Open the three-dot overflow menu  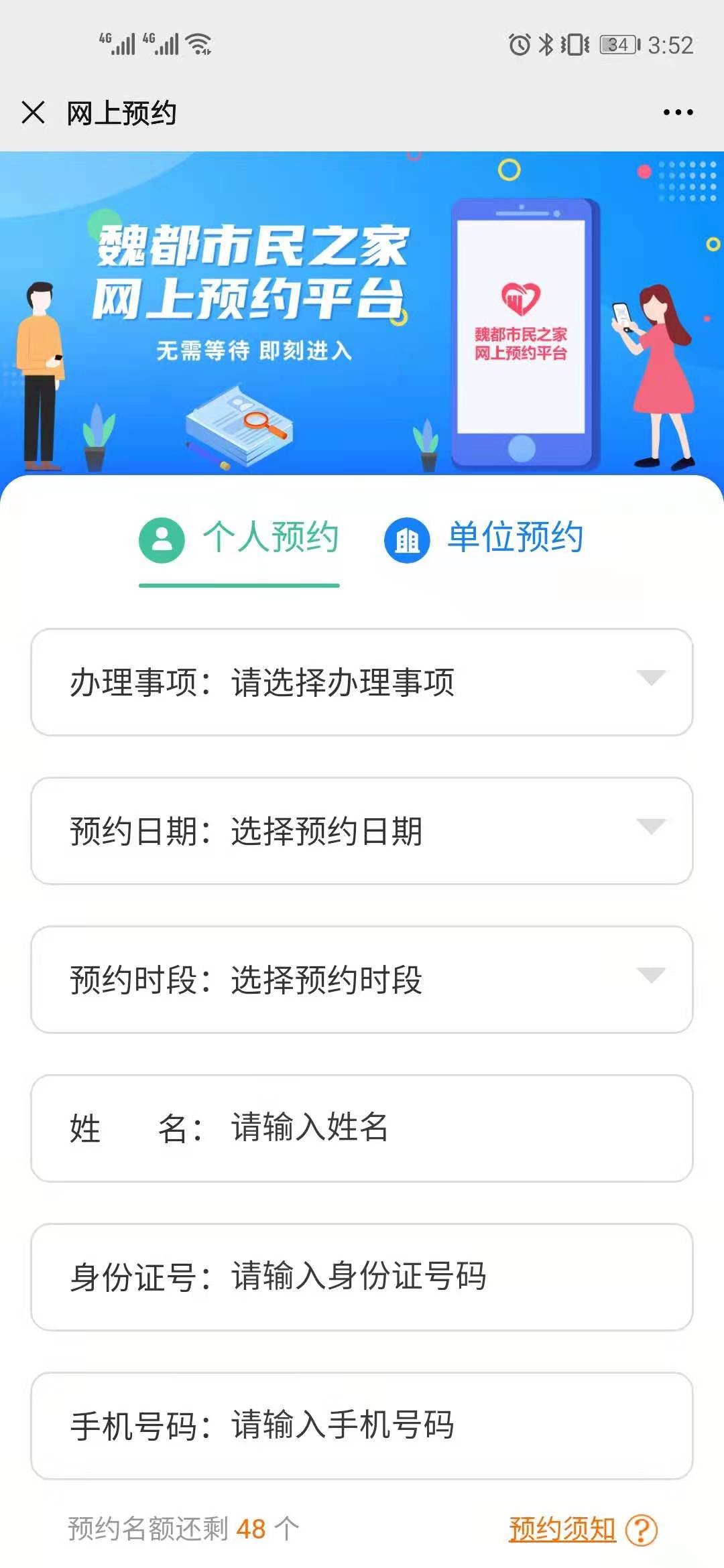coord(678,113)
